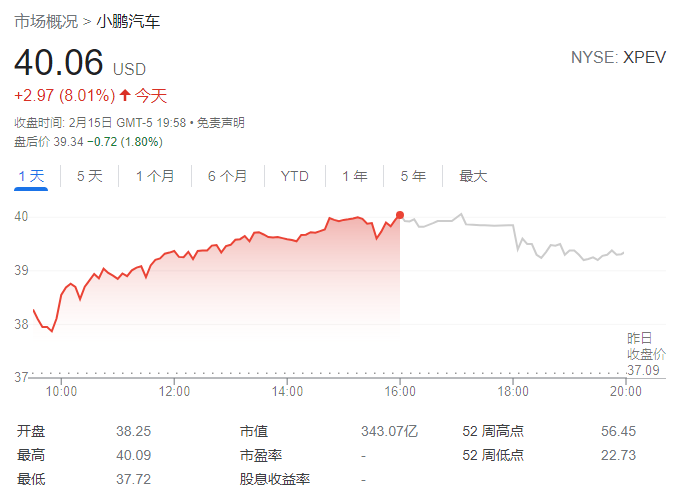Image resolution: width=691 pixels, height=504 pixels.
Task: Open the 市场概况 breadcrumb link
Action: (46, 21)
